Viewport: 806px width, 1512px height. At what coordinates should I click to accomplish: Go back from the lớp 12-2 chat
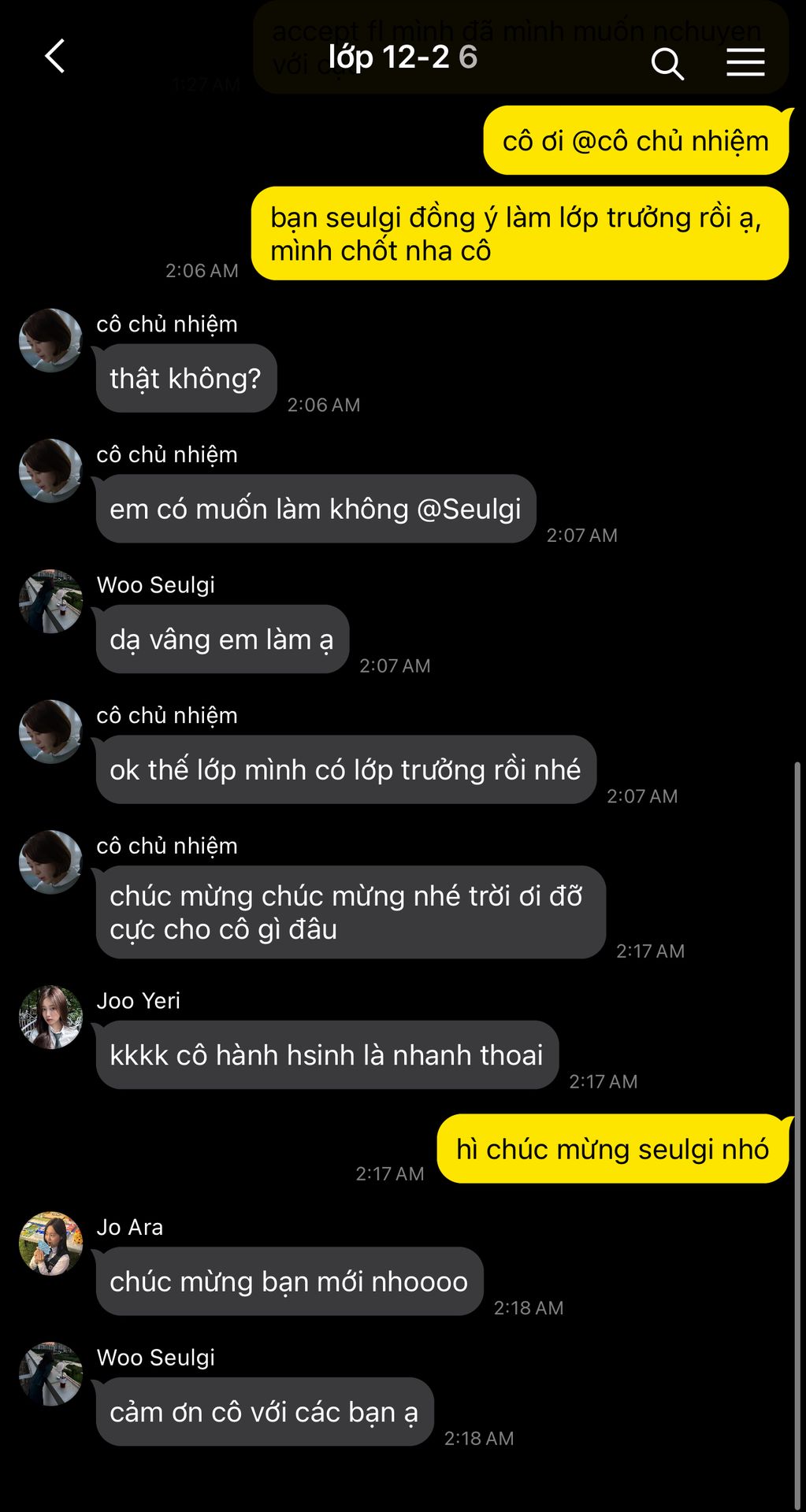pos(54,57)
